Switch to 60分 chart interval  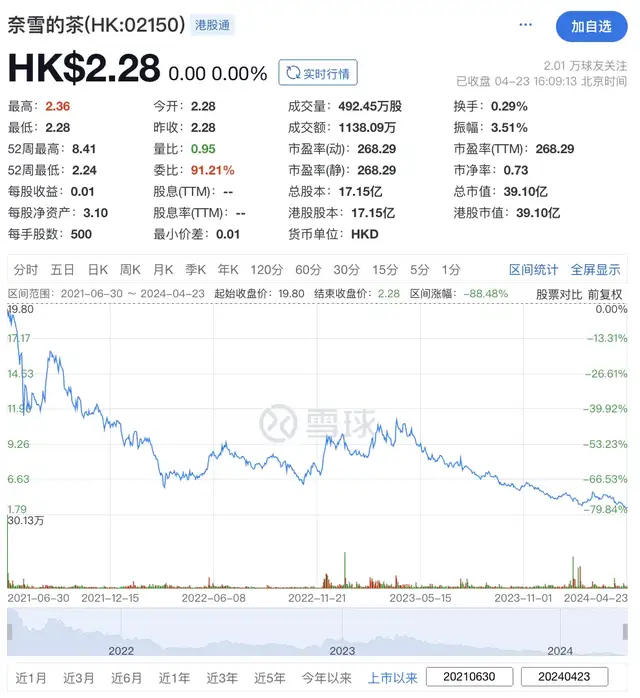click(x=308, y=269)
